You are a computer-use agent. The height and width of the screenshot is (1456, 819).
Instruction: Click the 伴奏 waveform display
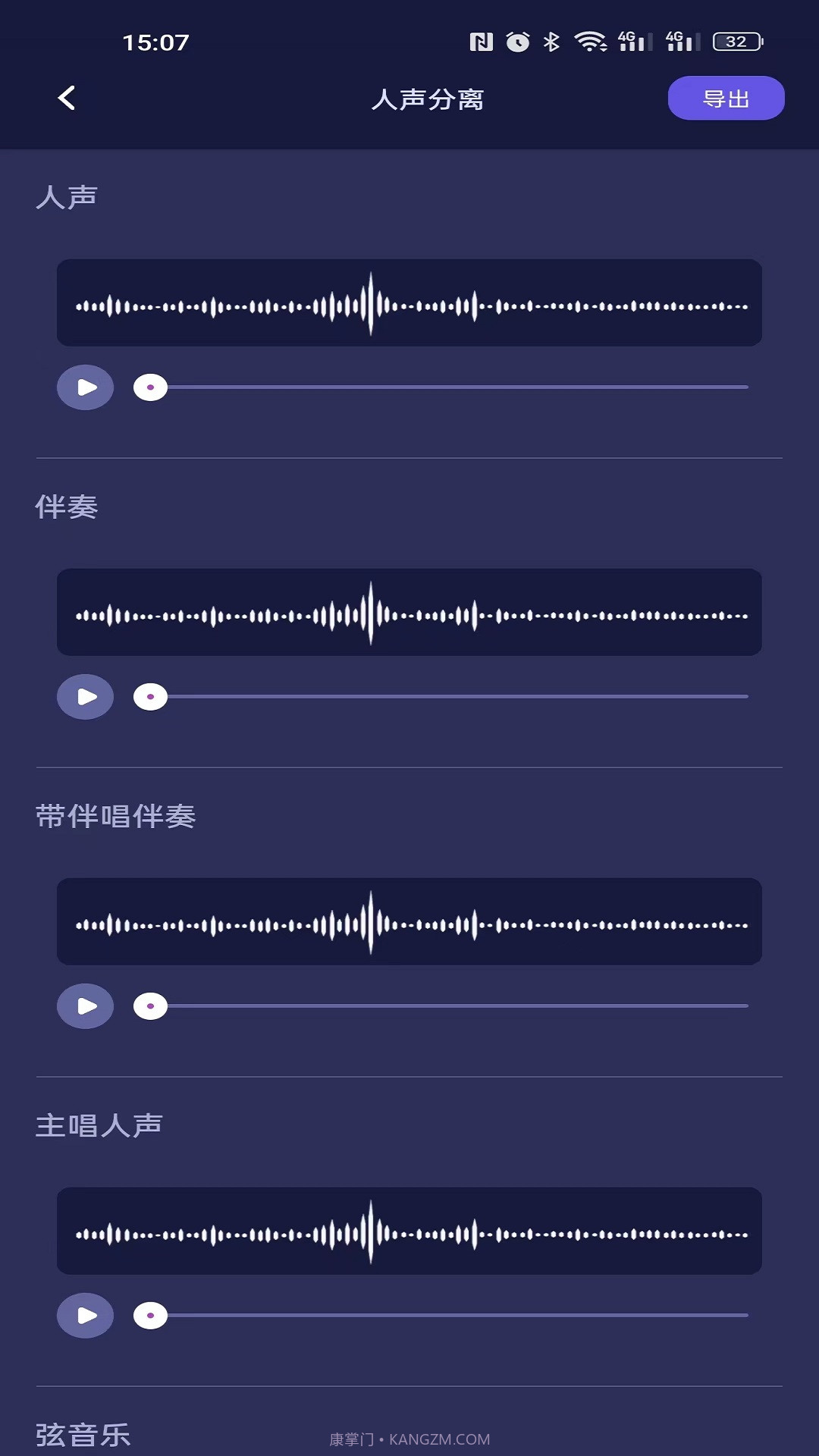tap(409, 613)
